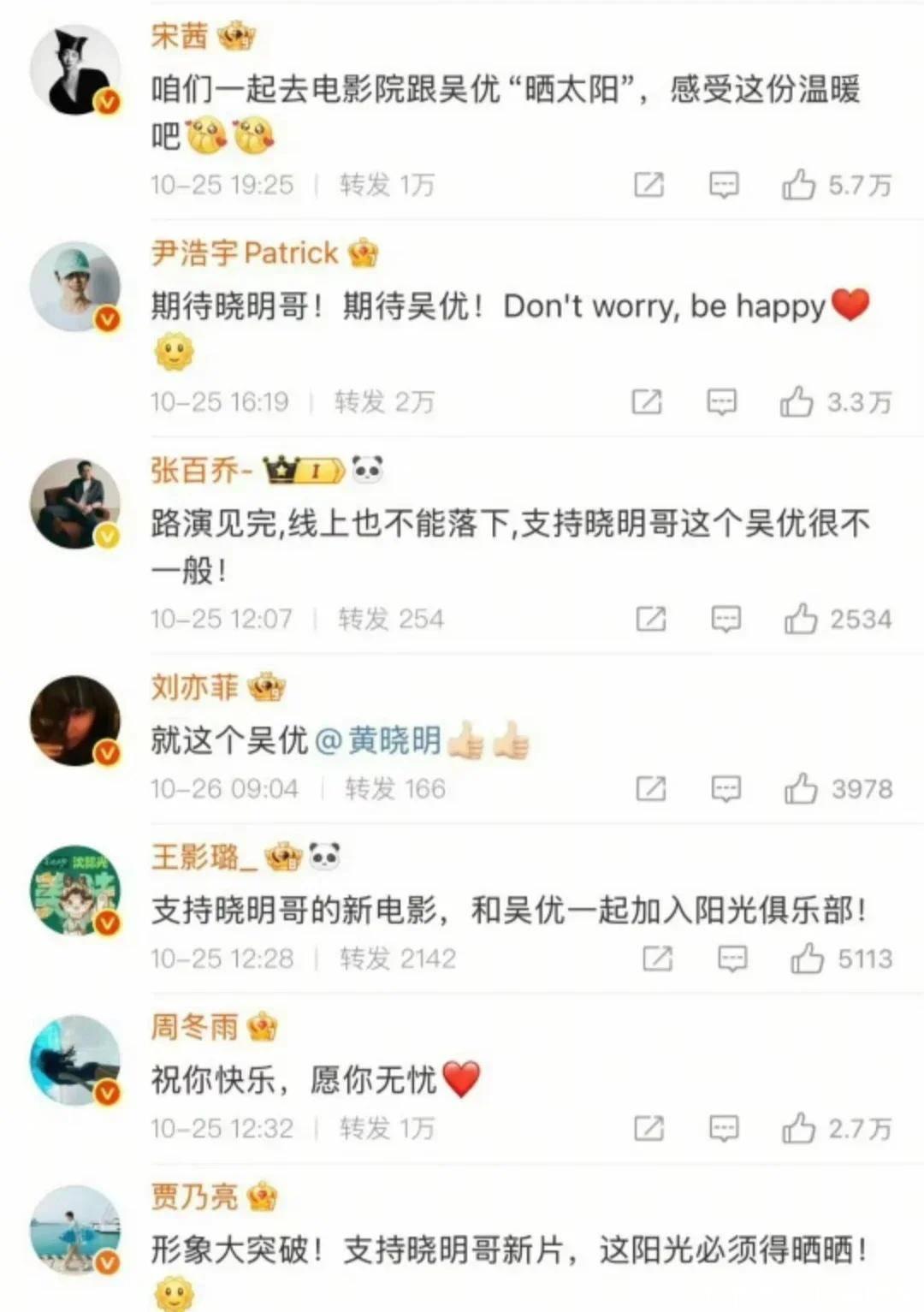Image resolution: width=924 pixels, height=1312 pixels.
Task: Like 宋茜's comment
Action: 798,185
